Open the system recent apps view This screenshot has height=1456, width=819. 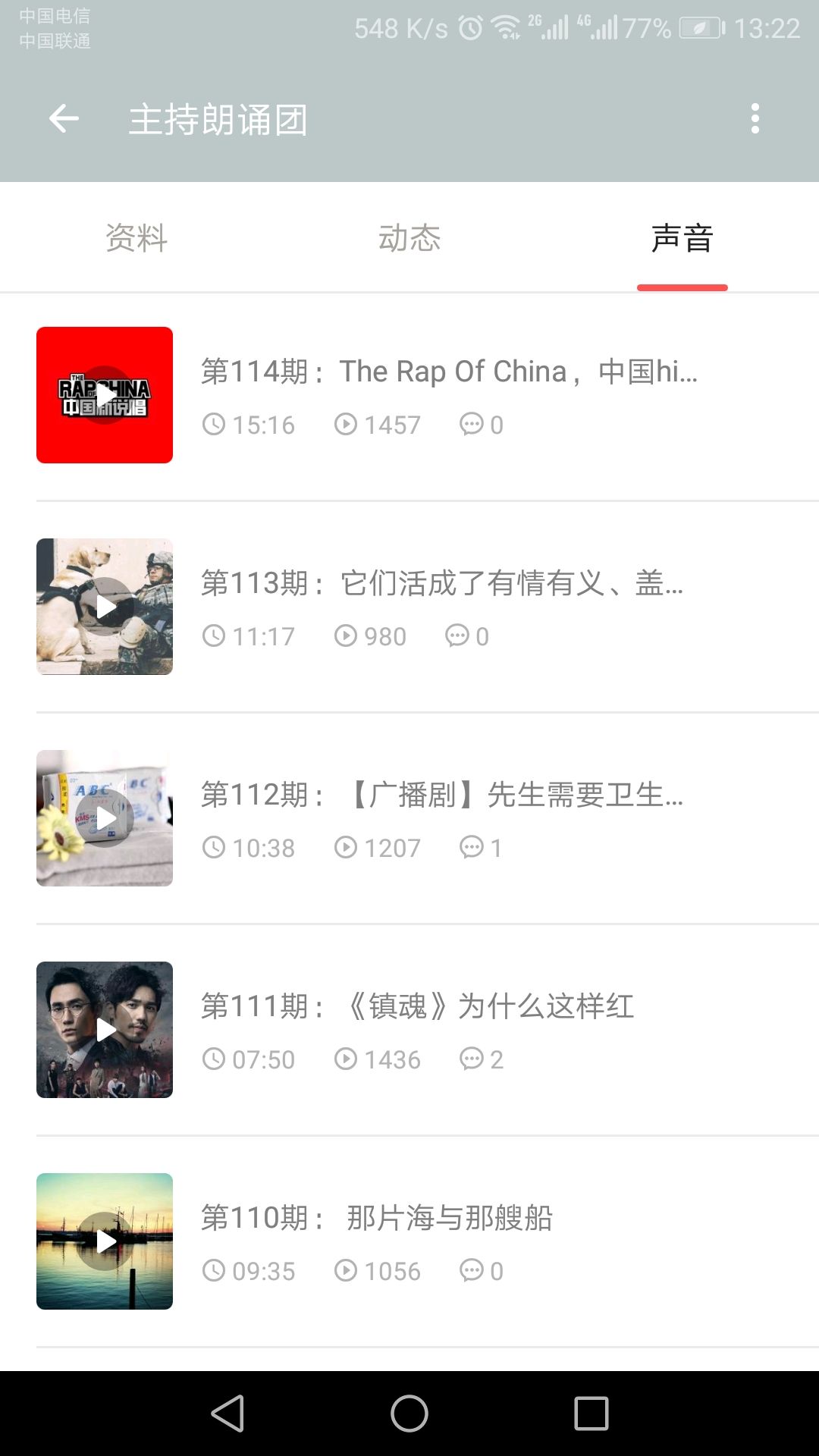click(591, 1414)
